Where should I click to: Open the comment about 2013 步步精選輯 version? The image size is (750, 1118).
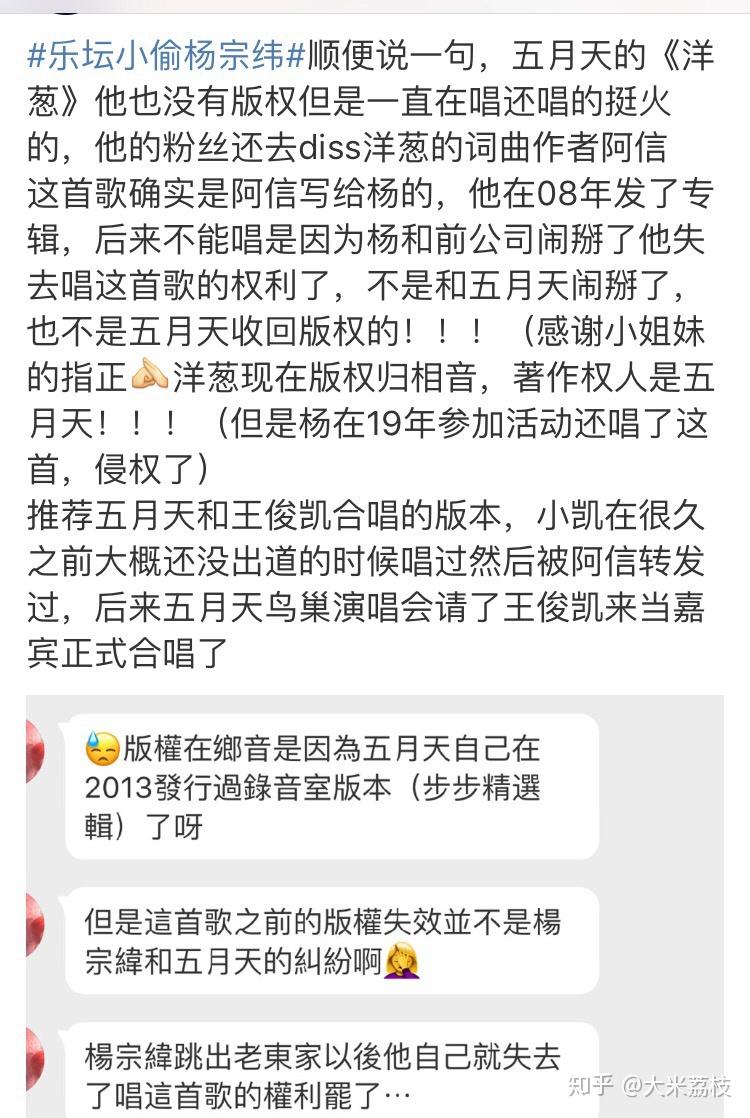(x=330, y=787)
